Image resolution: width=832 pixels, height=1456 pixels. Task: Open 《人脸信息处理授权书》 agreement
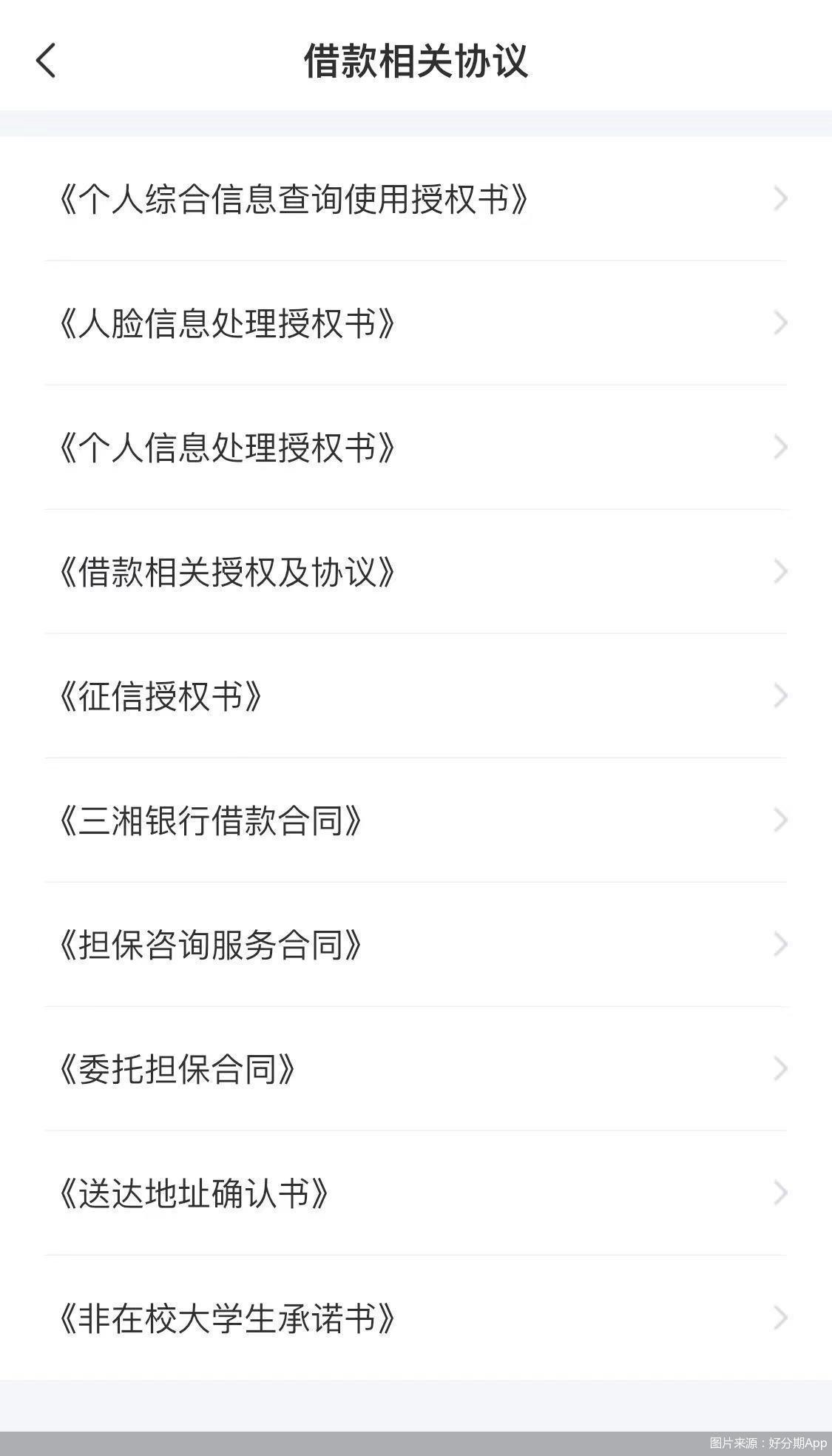229,322
